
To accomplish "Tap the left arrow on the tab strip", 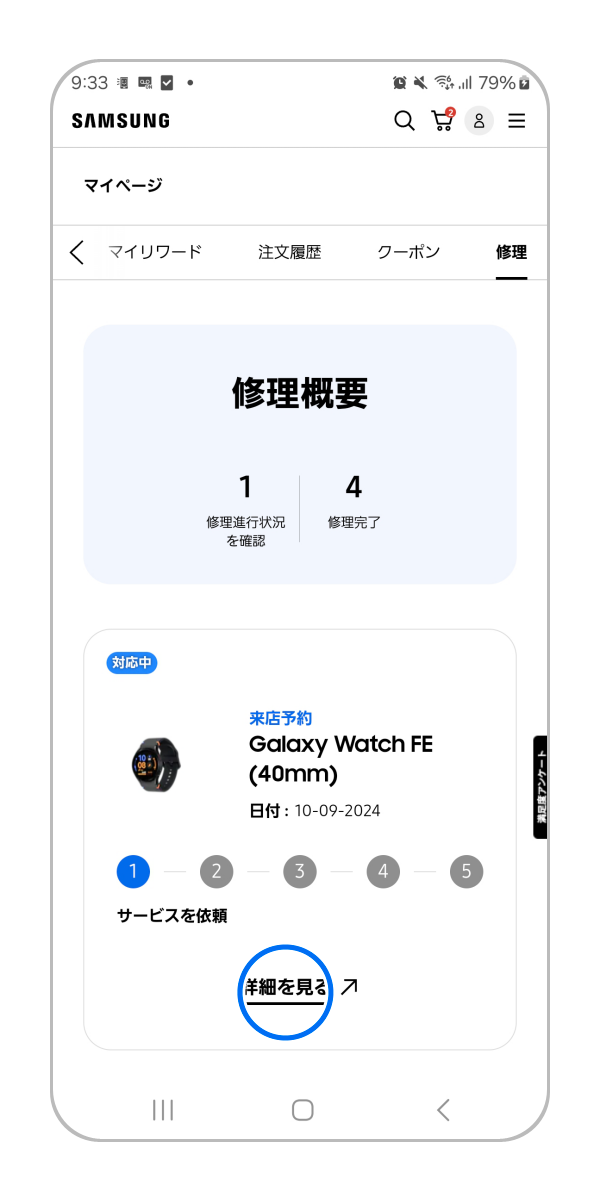I will point(77,252).
